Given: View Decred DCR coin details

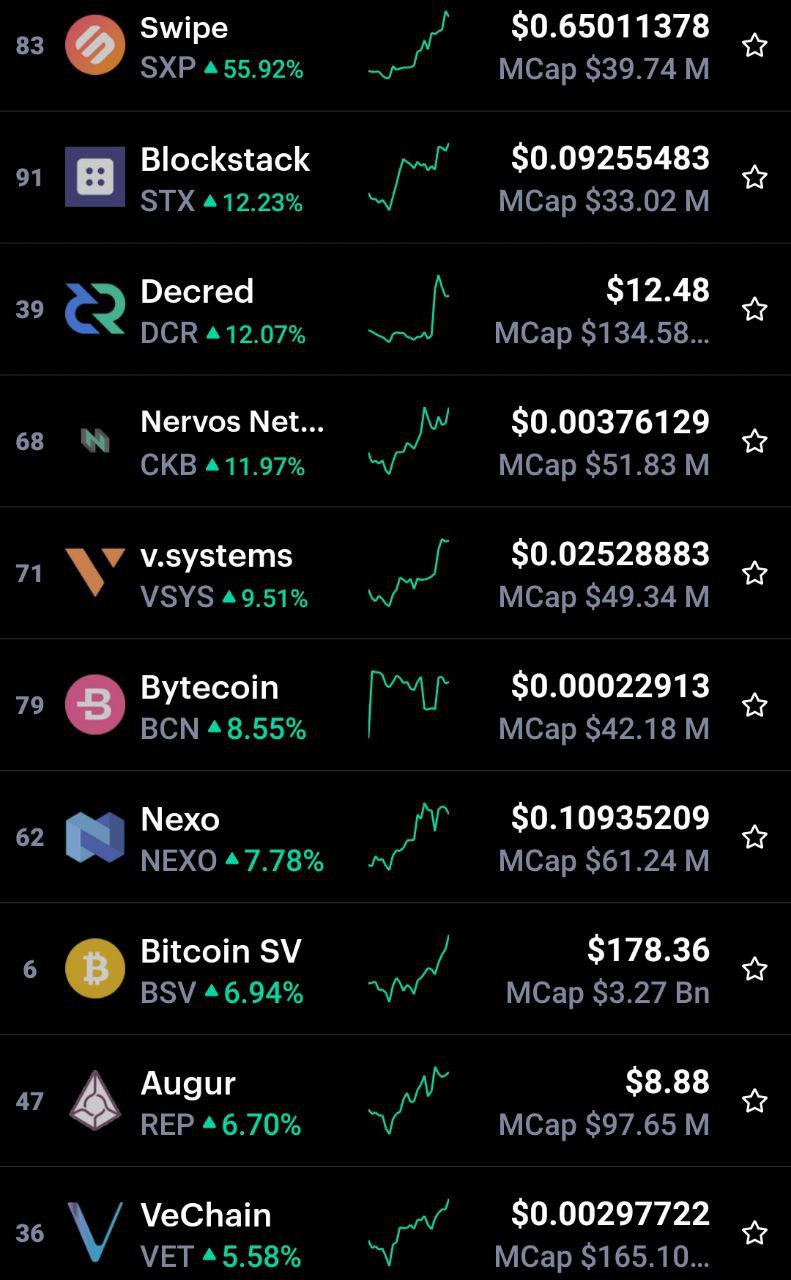Looking at the screenshot, I should (x=395, y=309).
